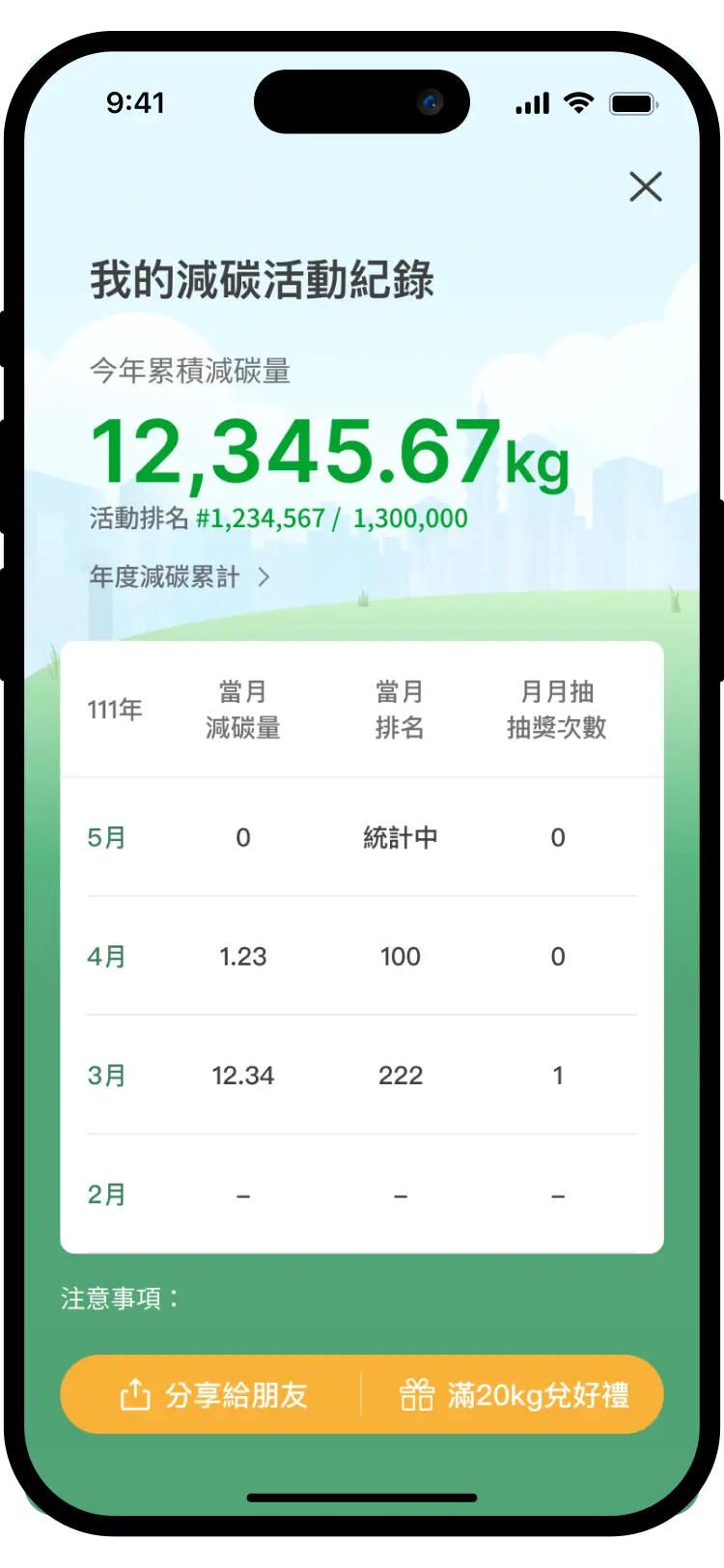Screen dimensions: 724x1568
Task: Tap 分享給朋友 share button
Action: (x=213, y=1394)
